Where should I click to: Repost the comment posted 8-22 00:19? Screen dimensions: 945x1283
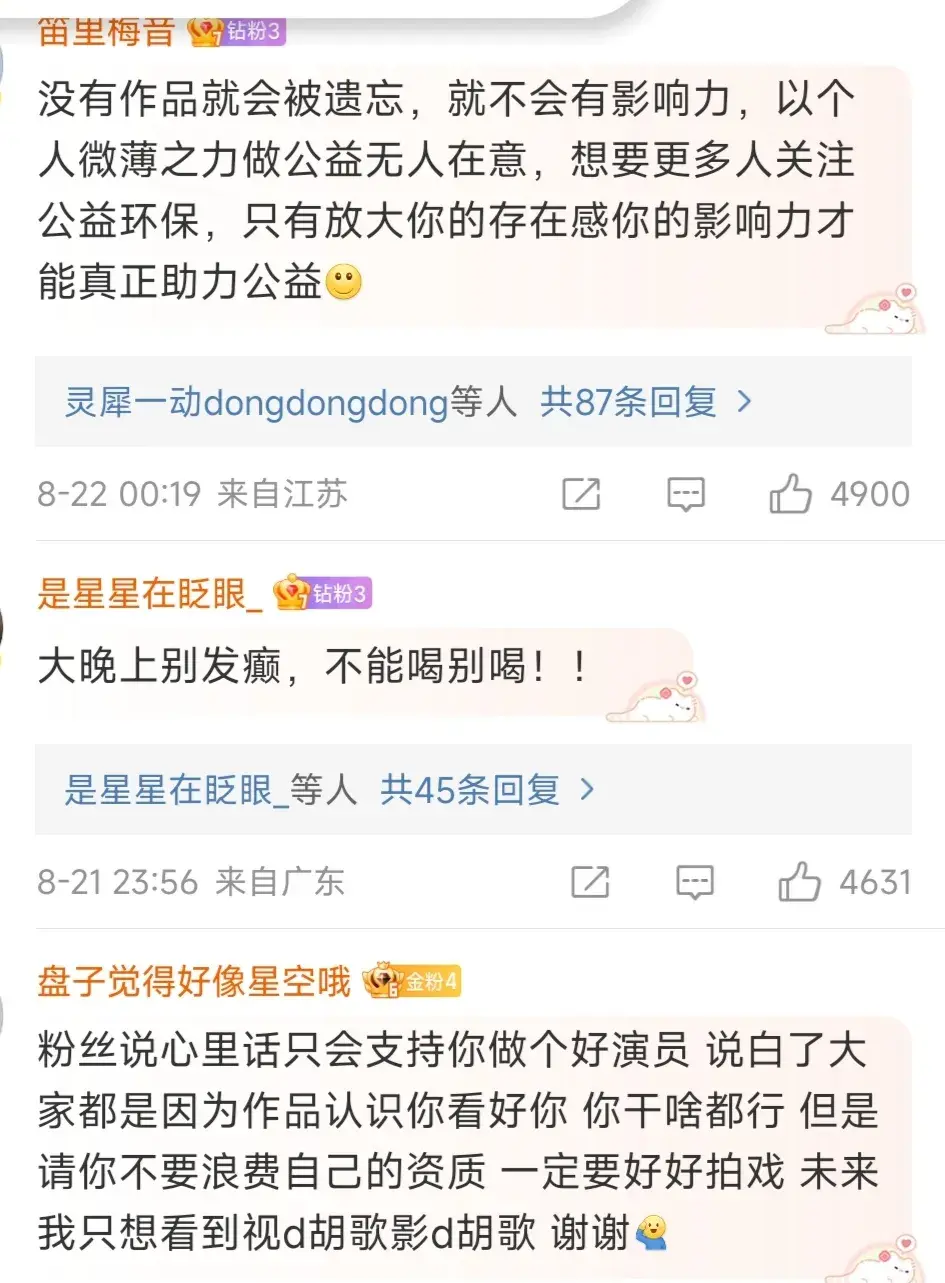[x=581, y=494]
